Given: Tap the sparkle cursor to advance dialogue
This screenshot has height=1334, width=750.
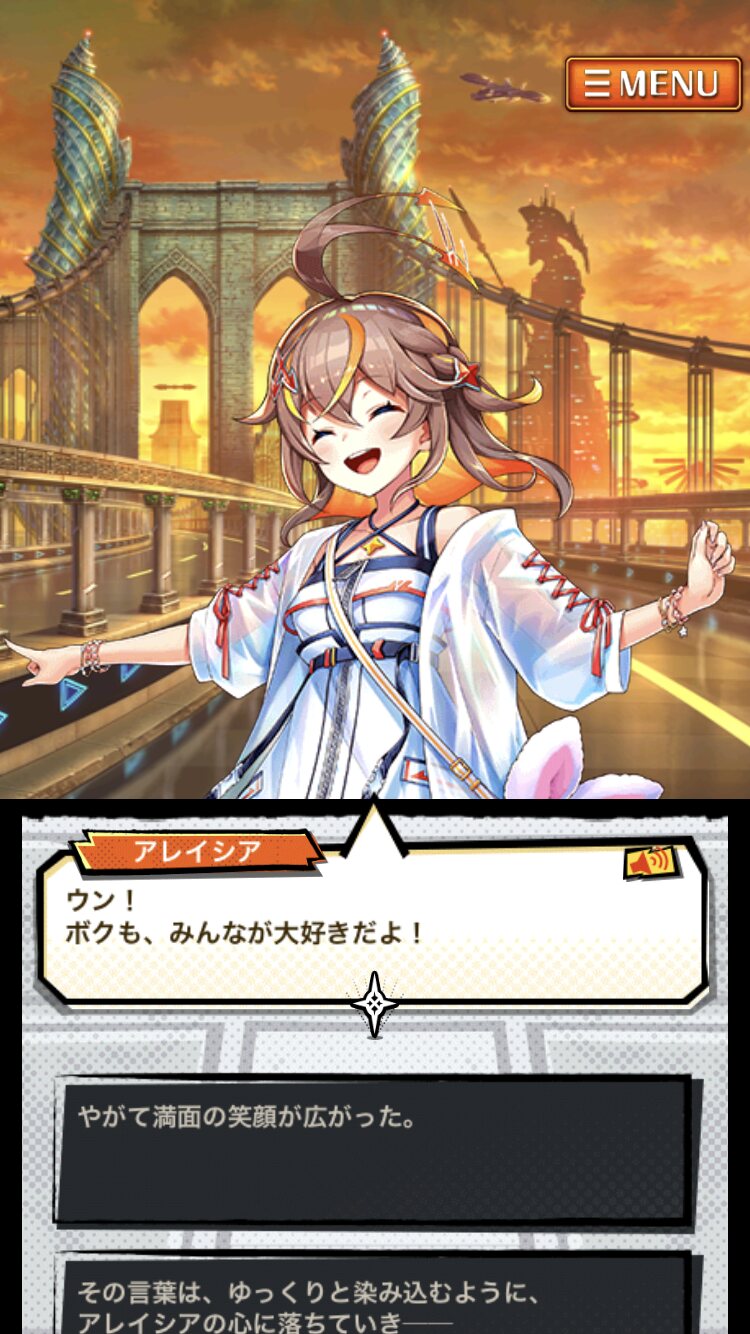Looking at the screenshot, I should (x=374, y=1004).
